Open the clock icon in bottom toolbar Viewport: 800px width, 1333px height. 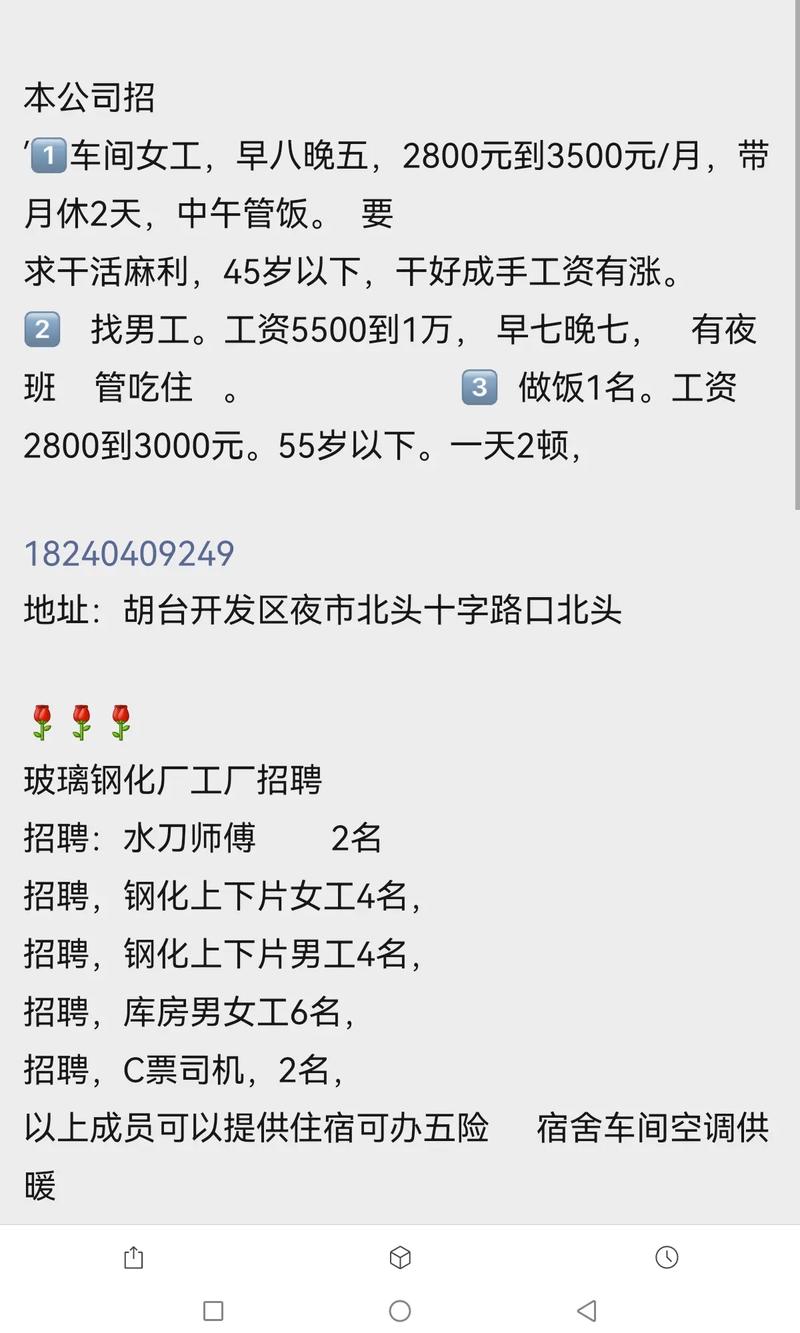(x=667, y=1258)
